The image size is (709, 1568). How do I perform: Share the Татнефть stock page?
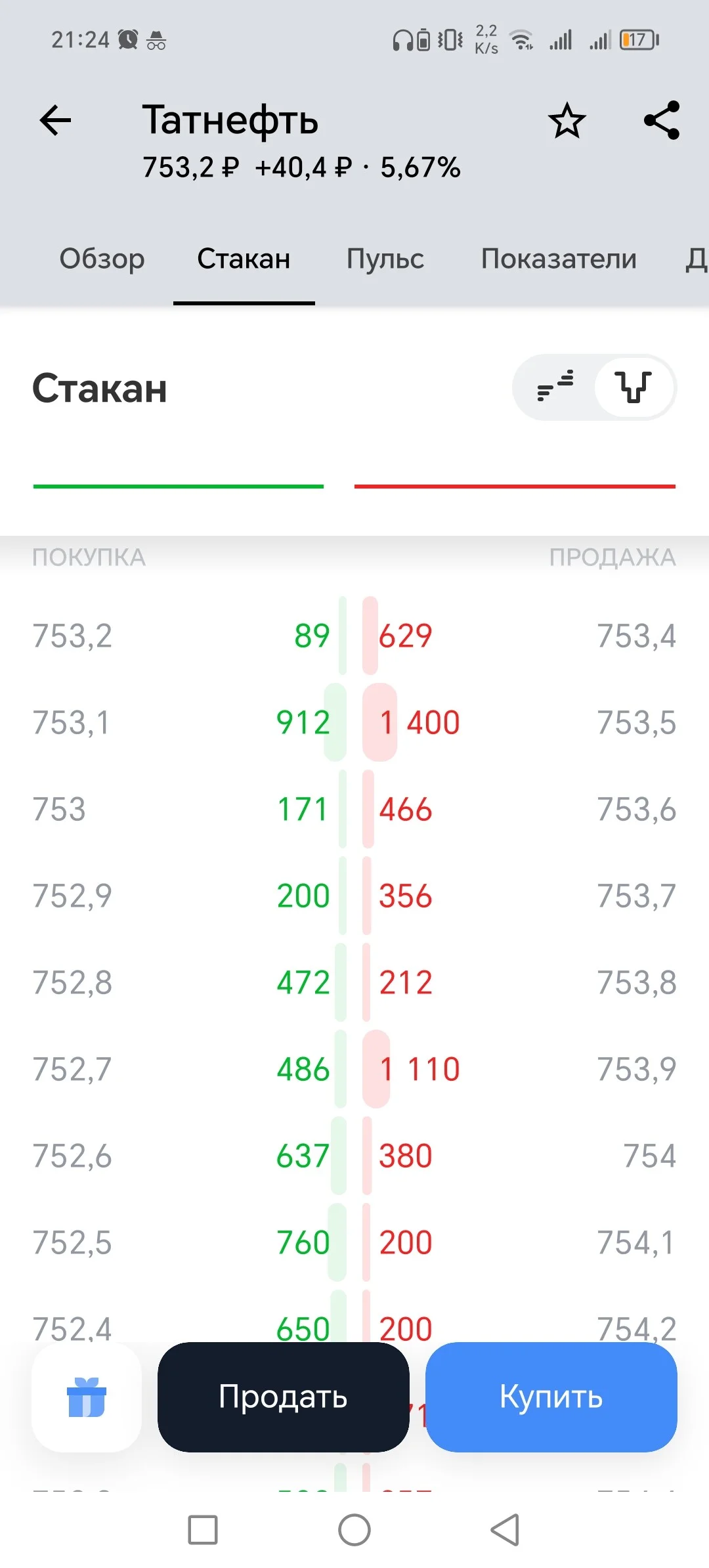point(662,120)
